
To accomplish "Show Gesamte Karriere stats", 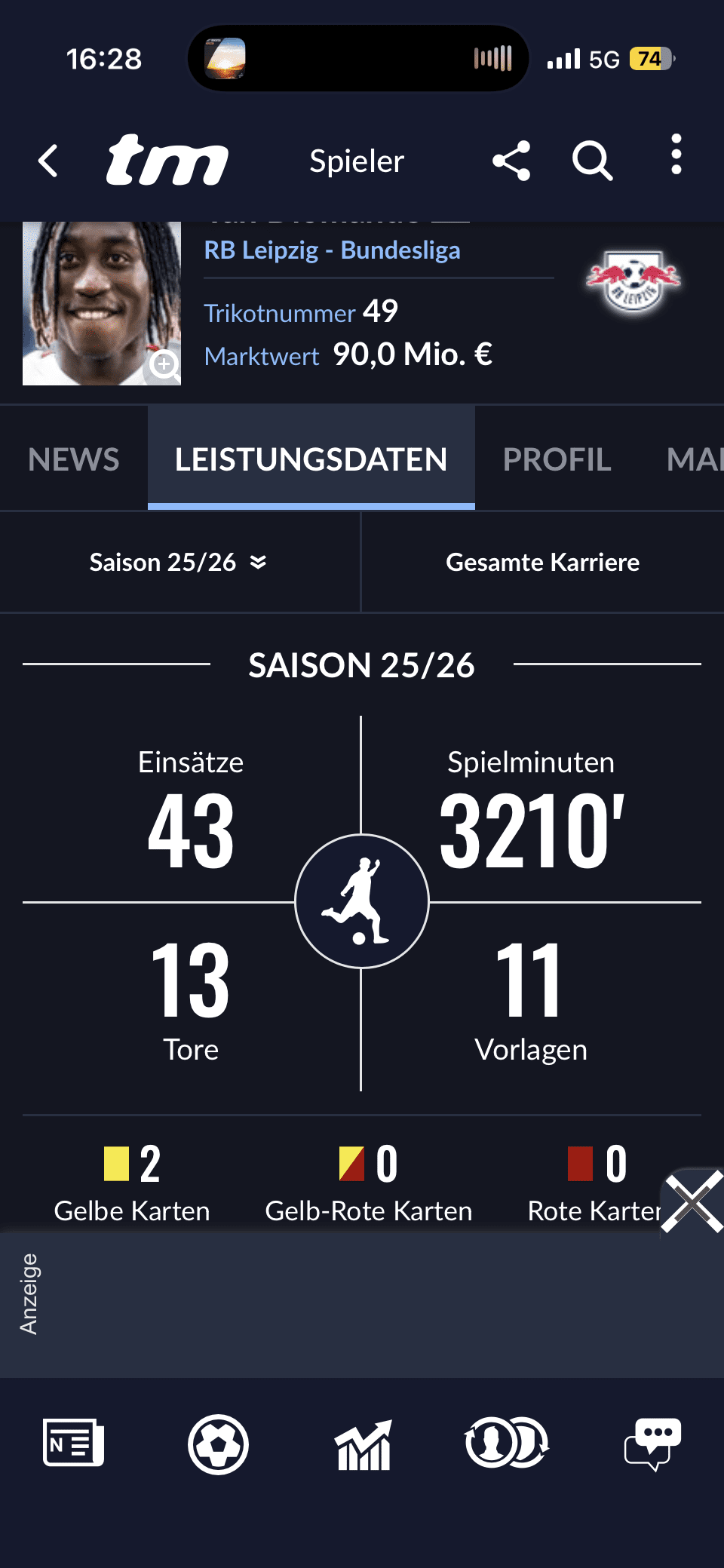I will tap(543, 563).
